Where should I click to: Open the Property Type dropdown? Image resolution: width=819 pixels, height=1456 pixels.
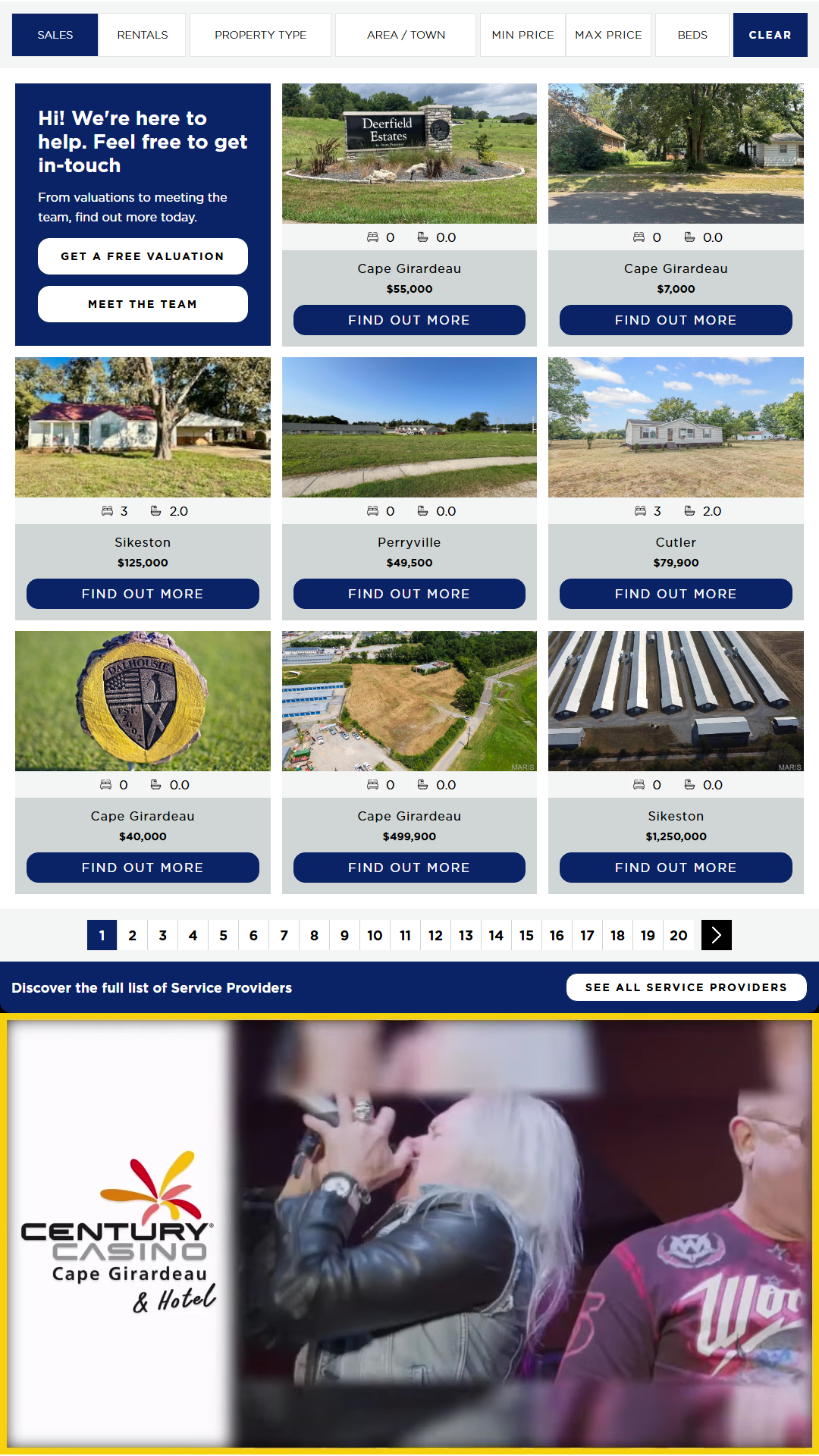[260, 35]
